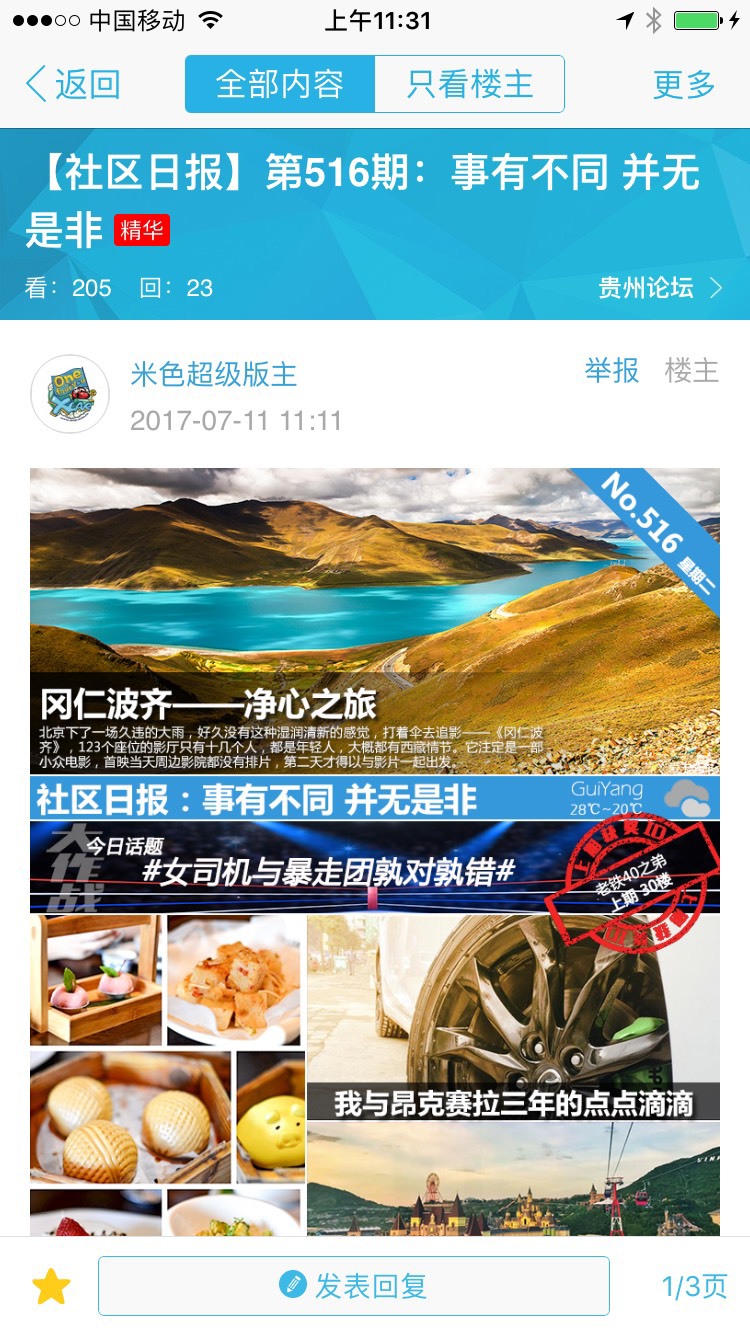
Task: Switch to the 只看楼主 tab
Action: 469,85
